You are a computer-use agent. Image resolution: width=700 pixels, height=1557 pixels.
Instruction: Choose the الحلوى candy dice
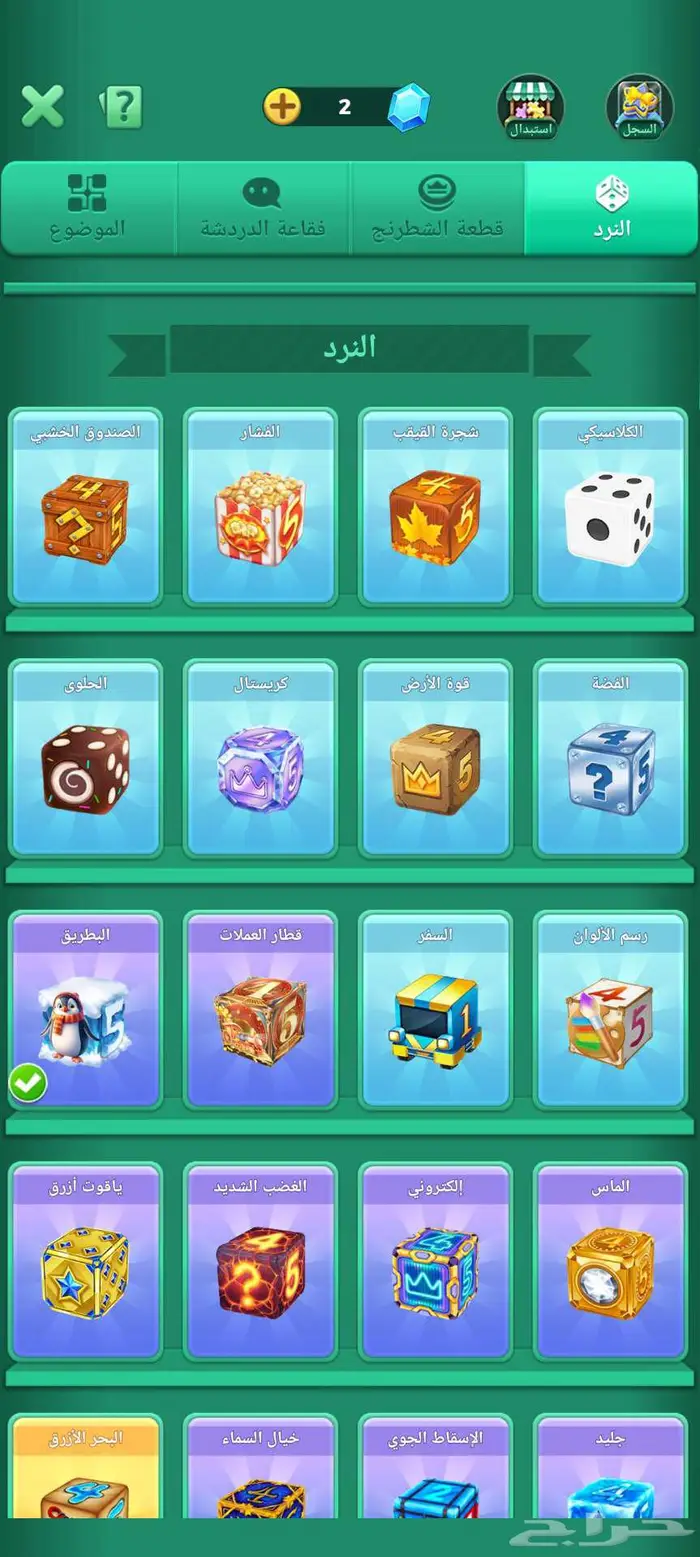click(85, 758)
